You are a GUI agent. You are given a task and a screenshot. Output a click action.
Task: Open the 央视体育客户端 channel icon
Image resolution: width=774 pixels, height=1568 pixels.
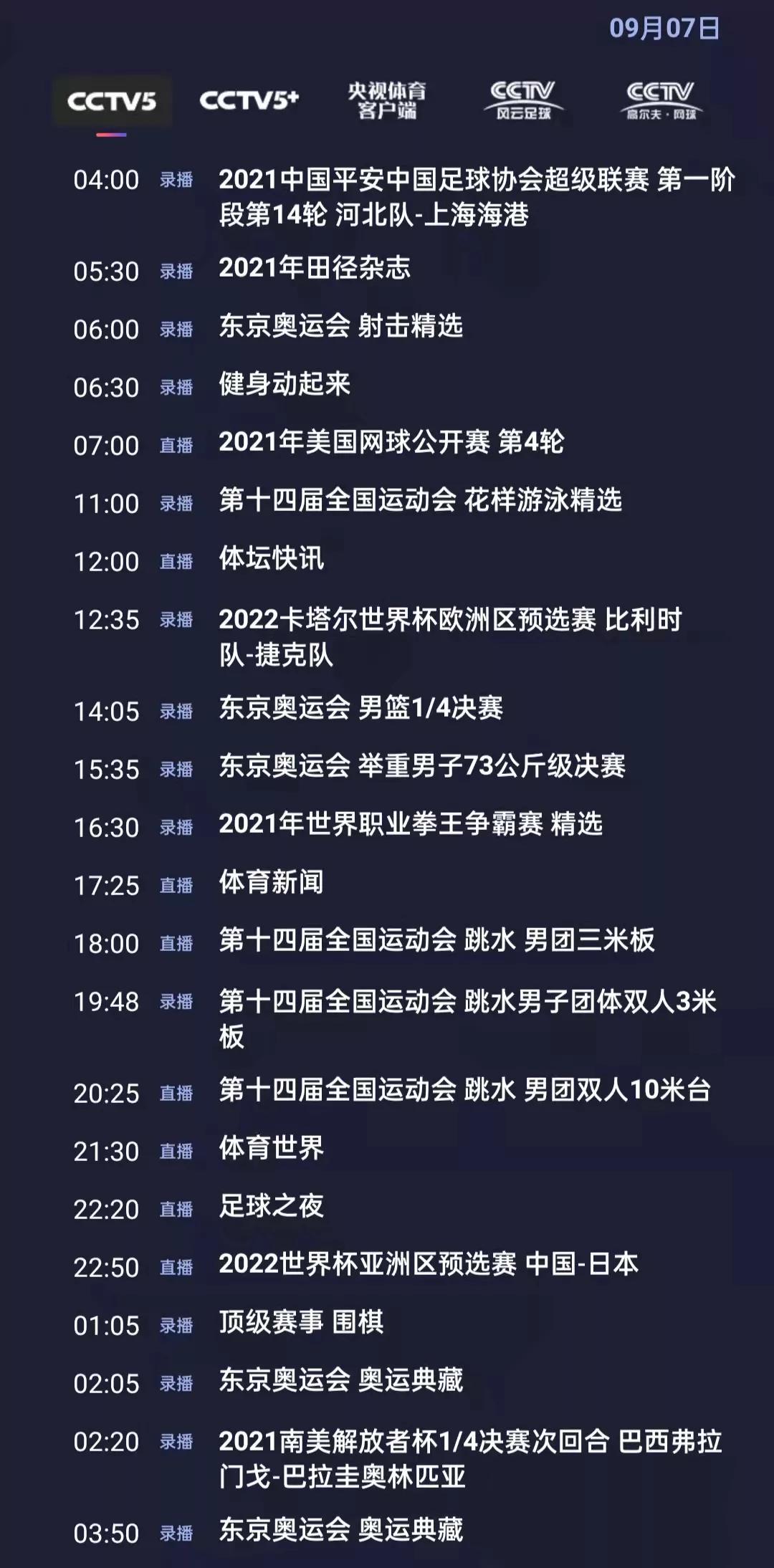tap(388, 100)
